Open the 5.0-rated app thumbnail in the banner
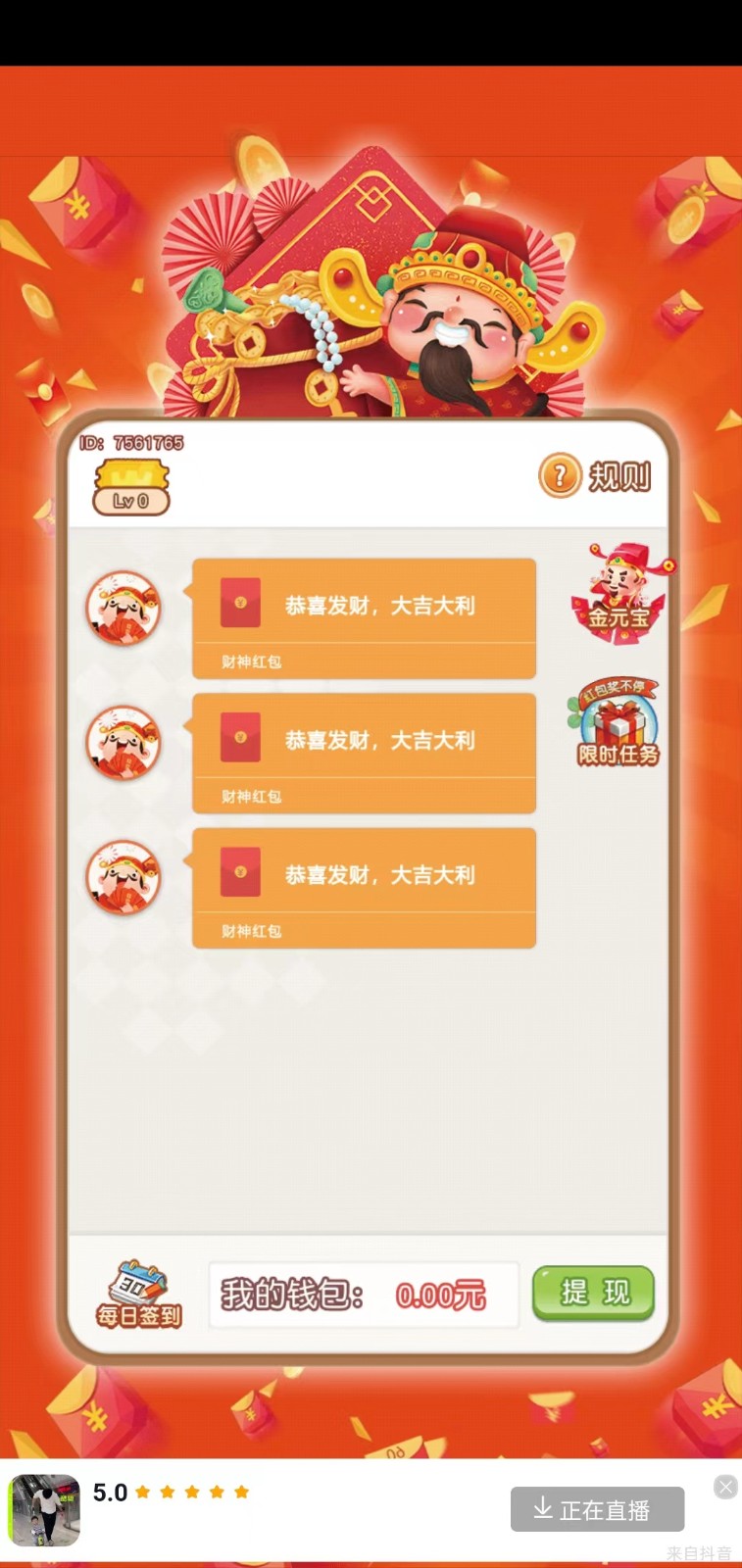 click(x=44, y=1510)
